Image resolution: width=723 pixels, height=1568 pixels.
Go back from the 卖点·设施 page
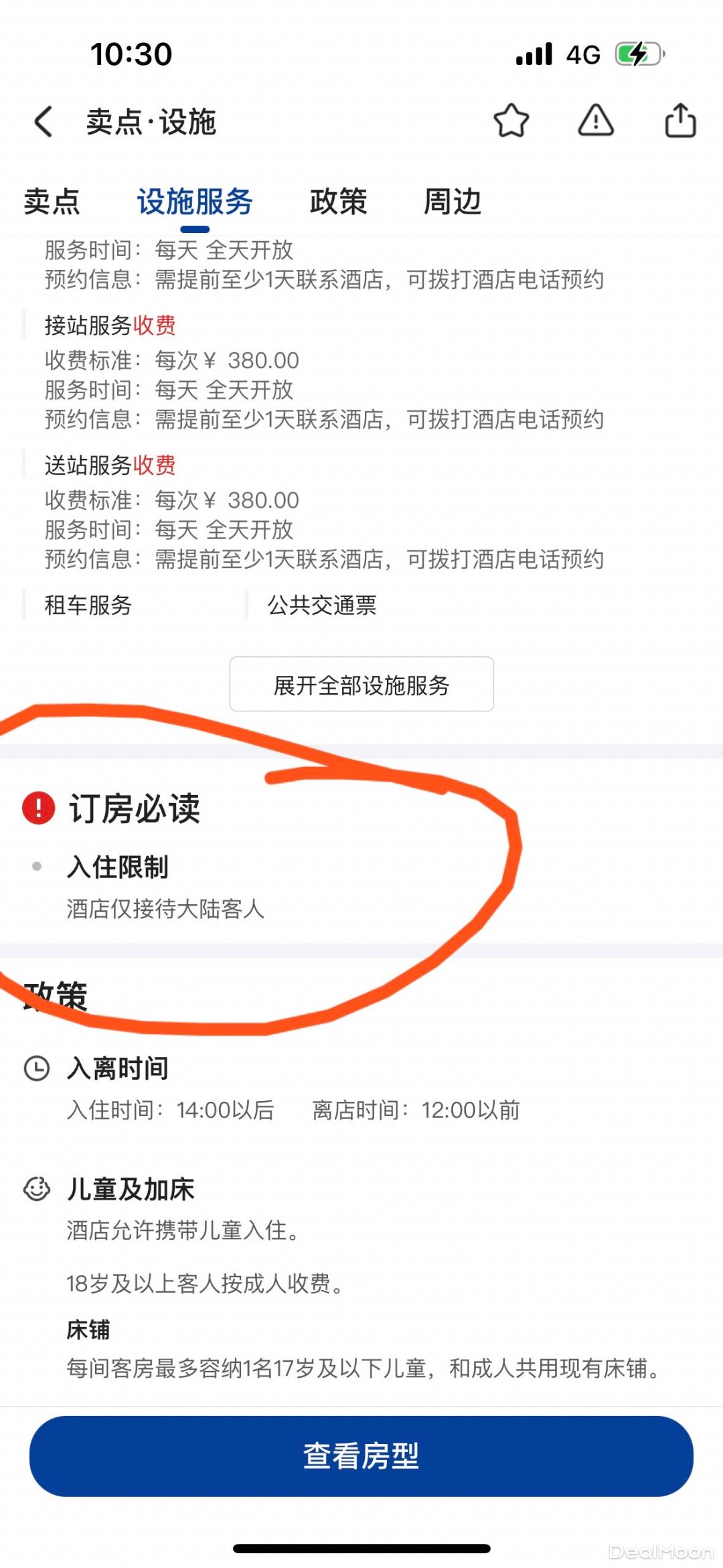[44, 122]
